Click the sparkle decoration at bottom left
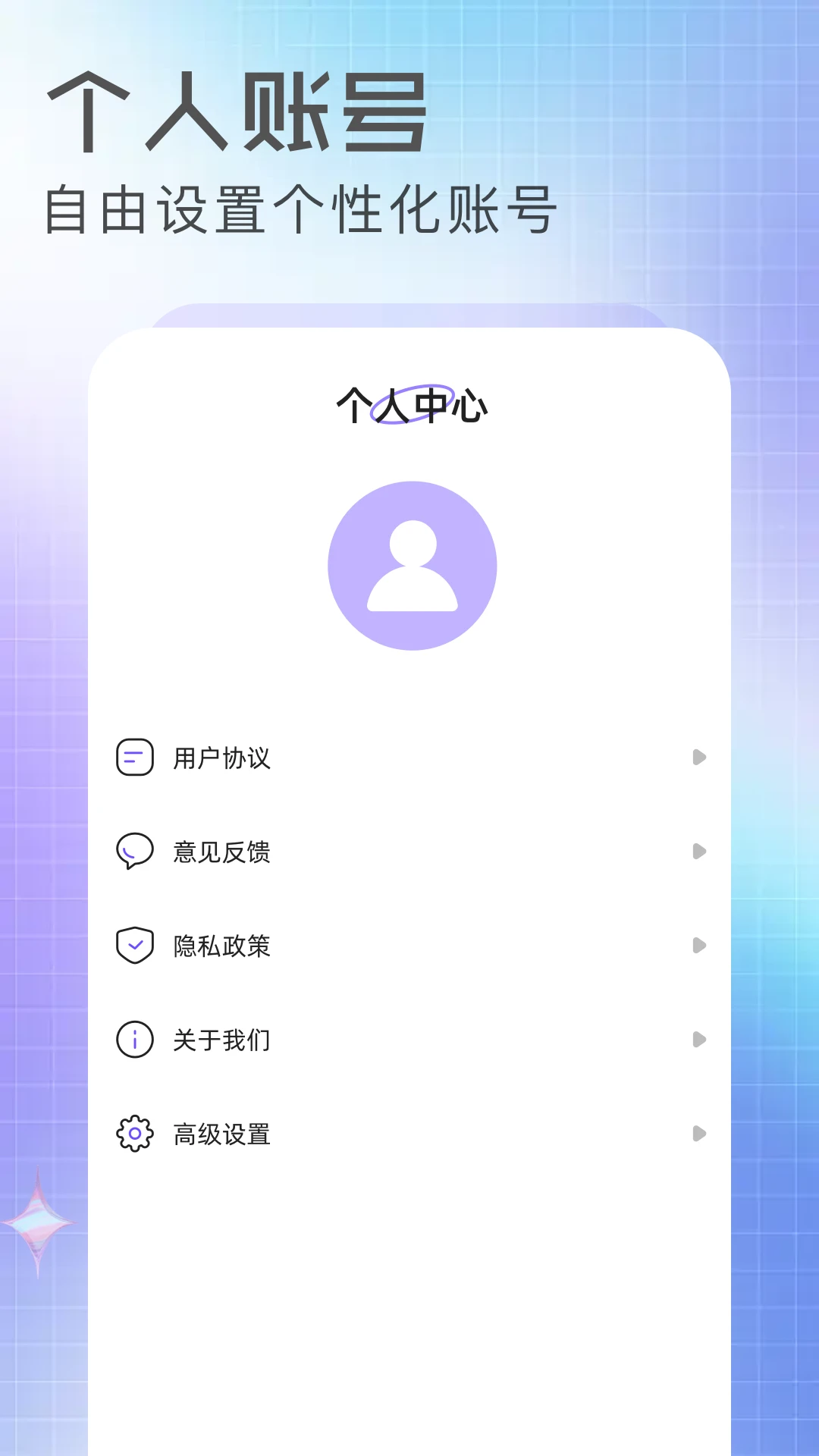The height and width of the screenshot is (1456, 819). click(x=38, y=1221)
